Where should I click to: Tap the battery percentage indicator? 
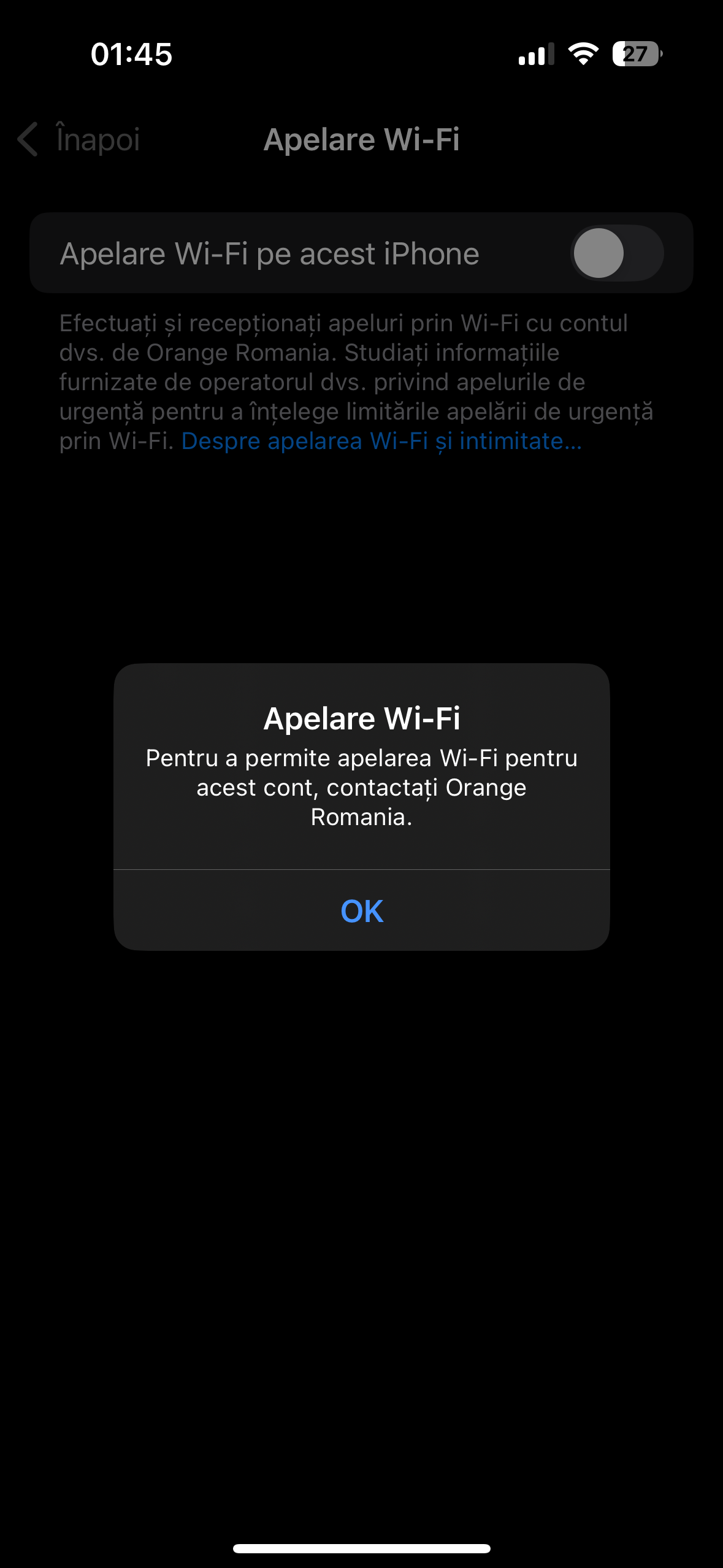click(636, 55)
